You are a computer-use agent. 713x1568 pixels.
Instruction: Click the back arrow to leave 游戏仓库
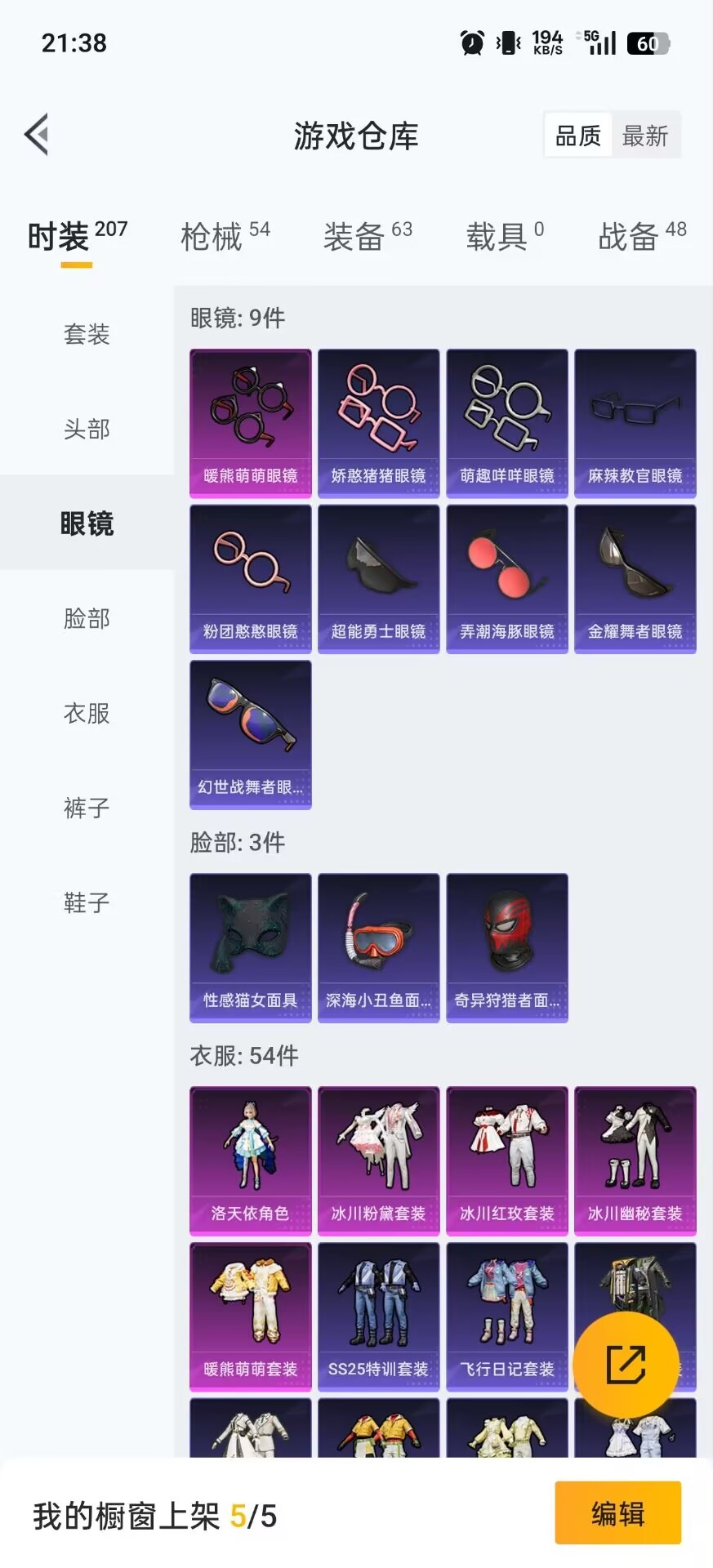point(36,135)
